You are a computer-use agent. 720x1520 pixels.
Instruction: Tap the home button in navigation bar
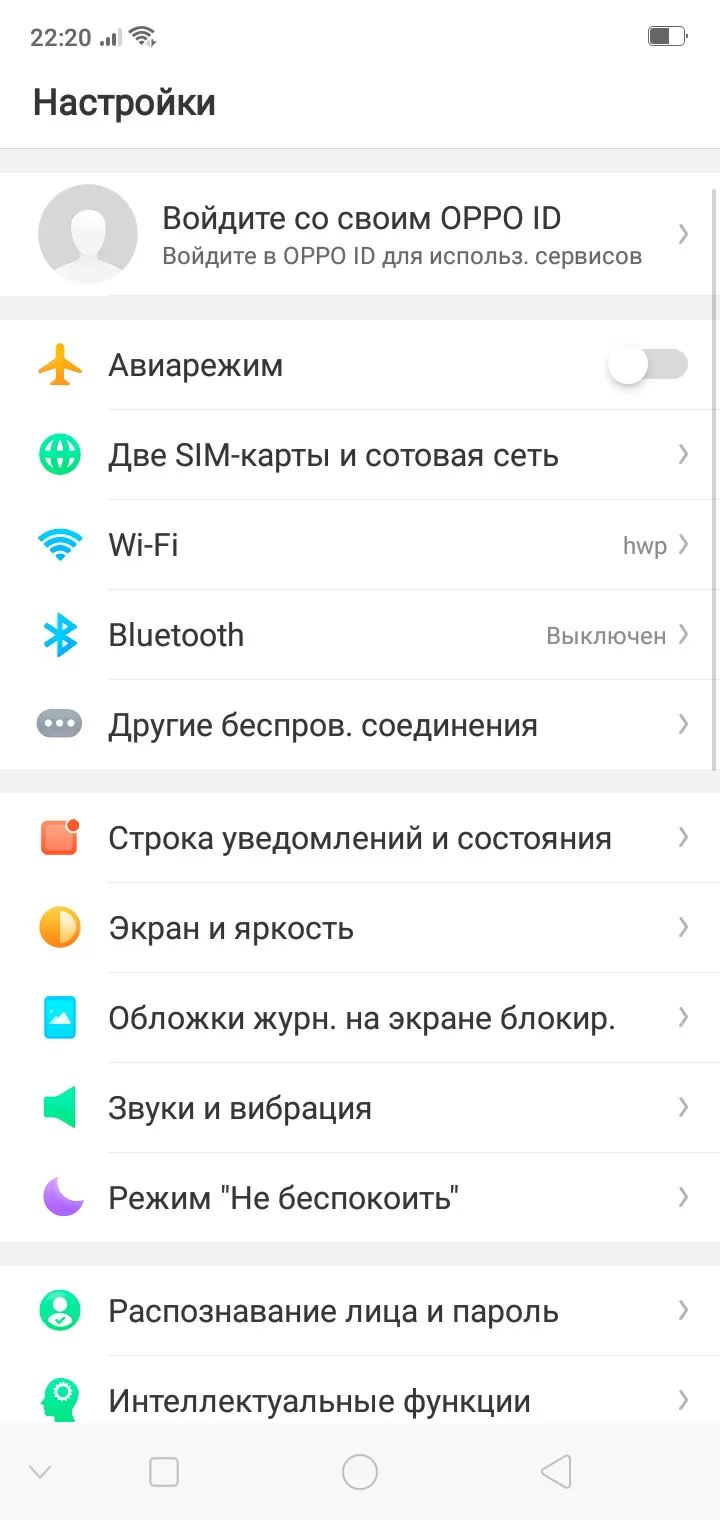click(x=360, y=1472)
